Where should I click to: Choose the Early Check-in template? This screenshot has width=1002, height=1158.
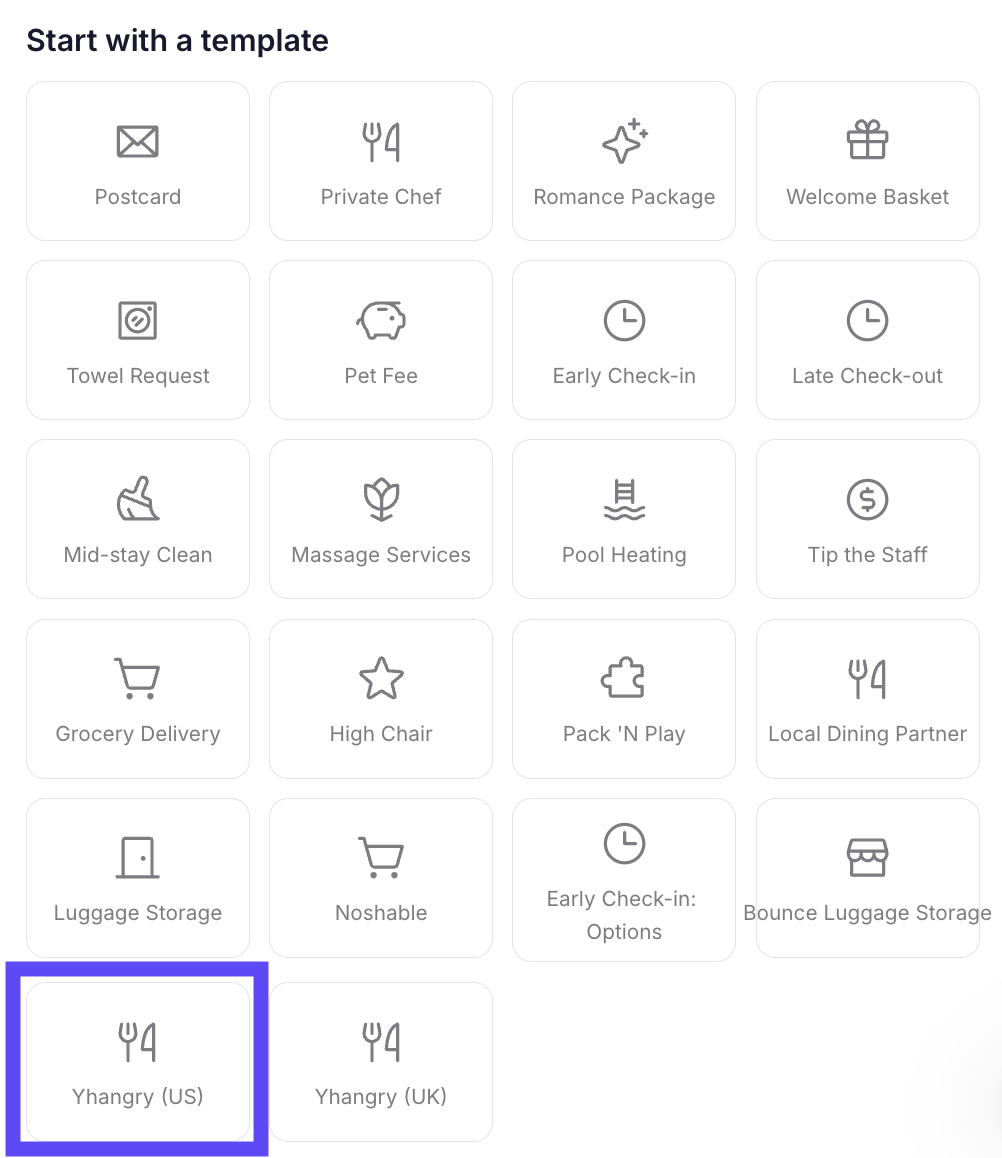(624, 340)
